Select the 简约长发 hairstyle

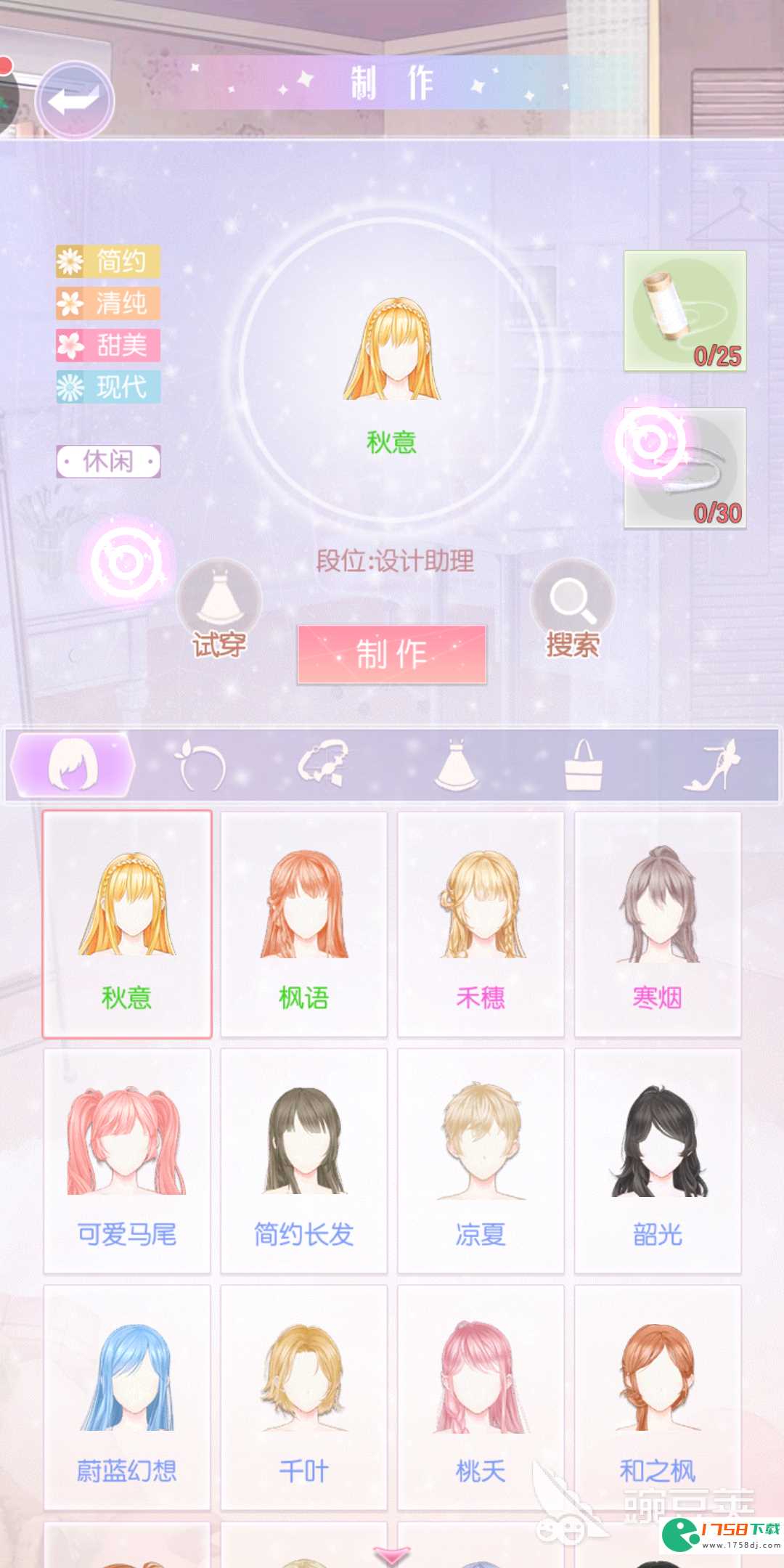click(303, 1160)
